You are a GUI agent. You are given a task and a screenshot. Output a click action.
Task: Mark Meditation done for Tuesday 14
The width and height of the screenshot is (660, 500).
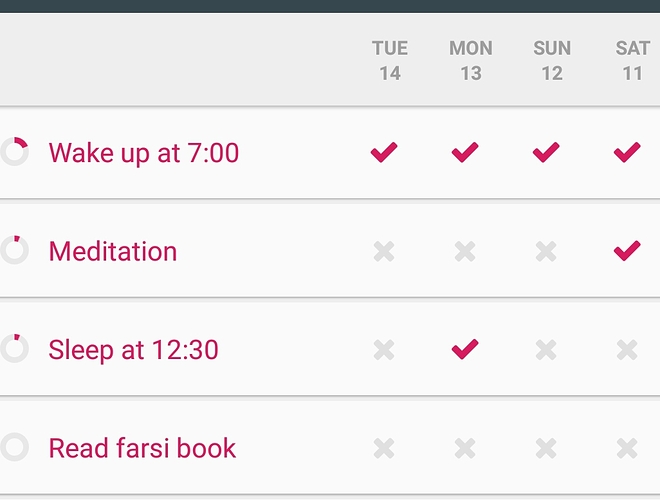(x=384, y=251)
